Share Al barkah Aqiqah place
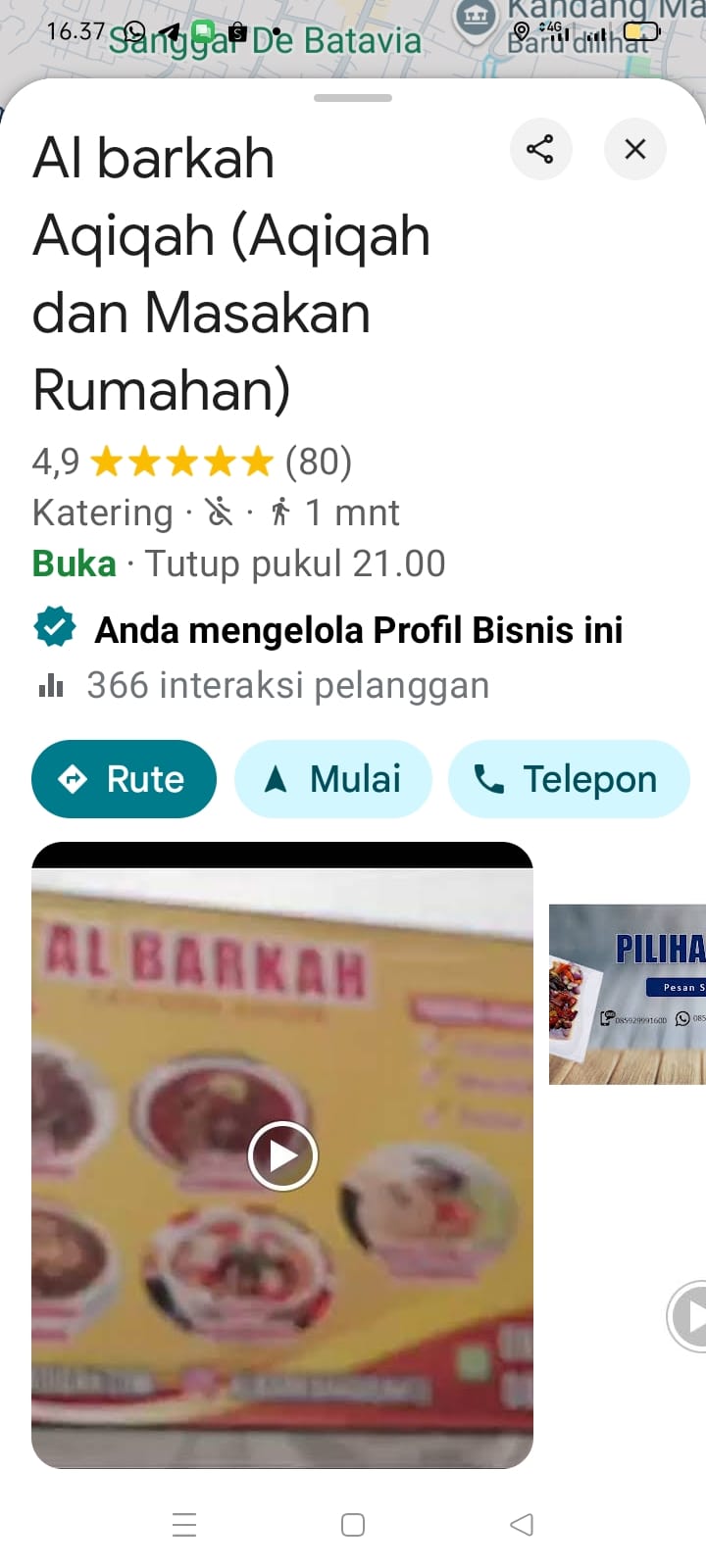This screenshot has height=1568, width=706. (x=540, y=149)
